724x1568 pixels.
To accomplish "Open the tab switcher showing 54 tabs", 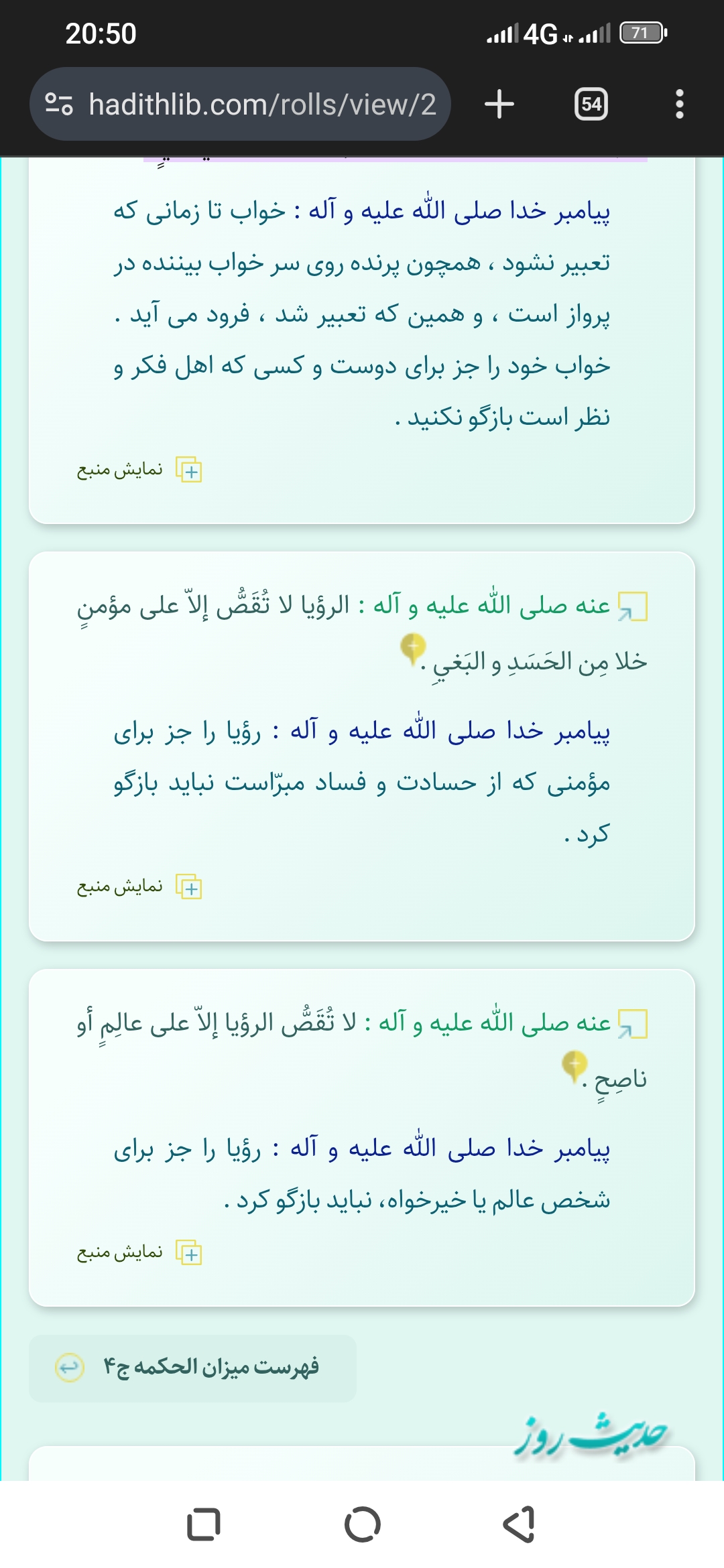I will [x=591, y=105].
